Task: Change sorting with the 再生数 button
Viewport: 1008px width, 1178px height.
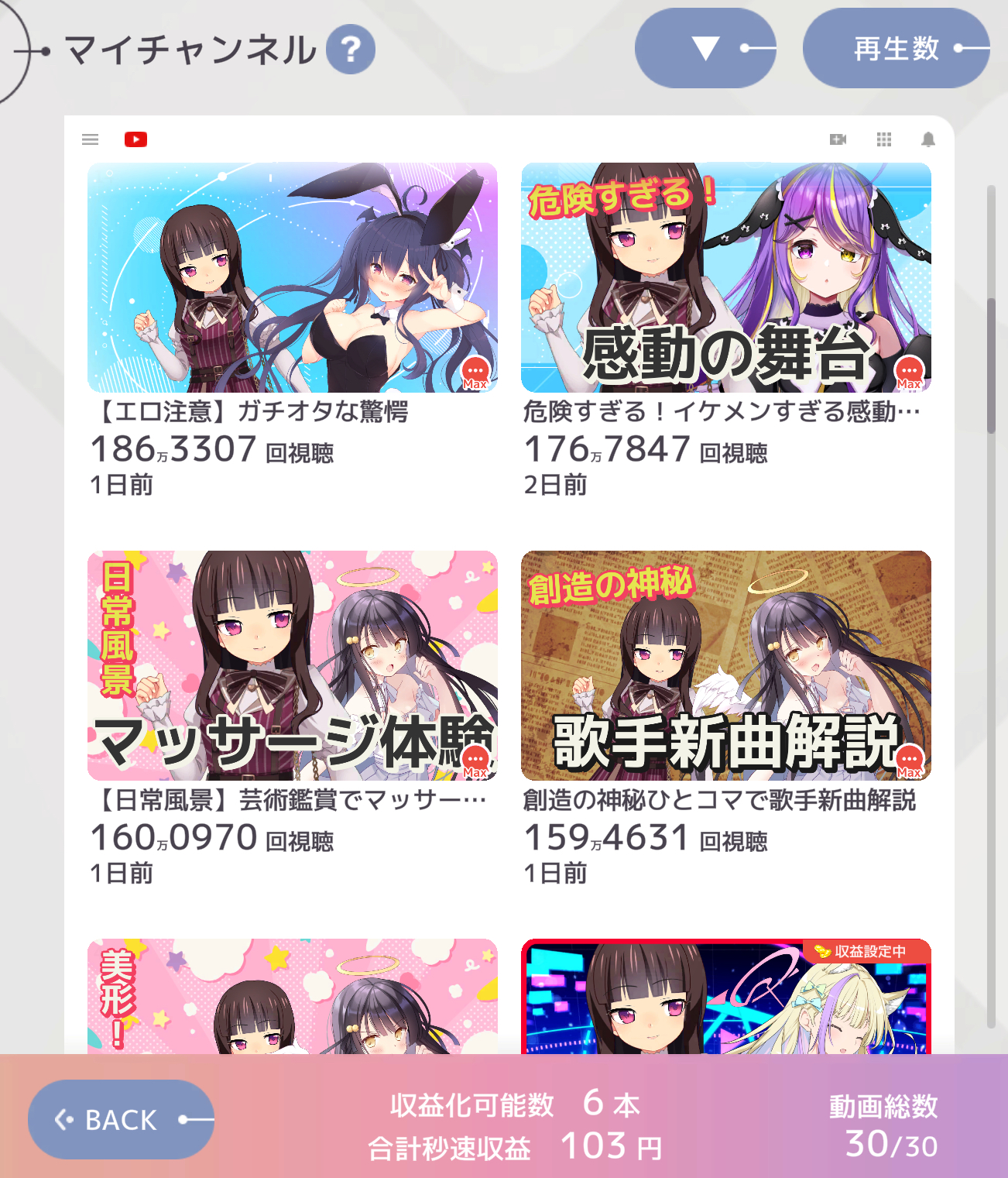Action: point(896,48)
